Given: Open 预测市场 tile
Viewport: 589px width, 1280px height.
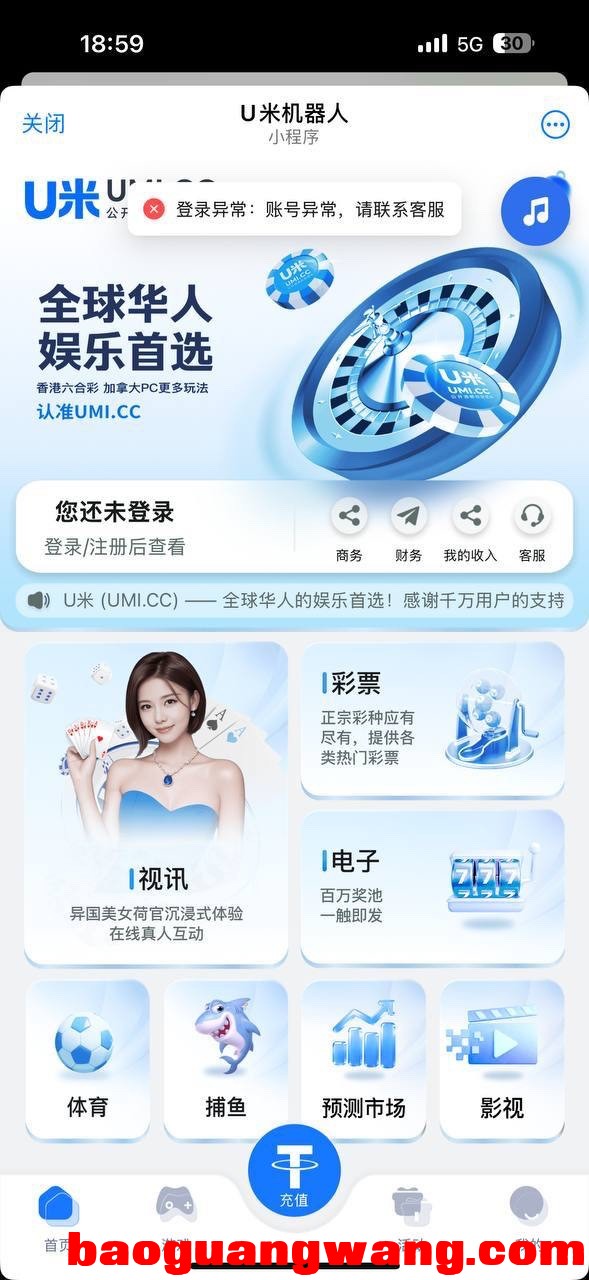Looking at the screenshot, I should point(364,1060).
